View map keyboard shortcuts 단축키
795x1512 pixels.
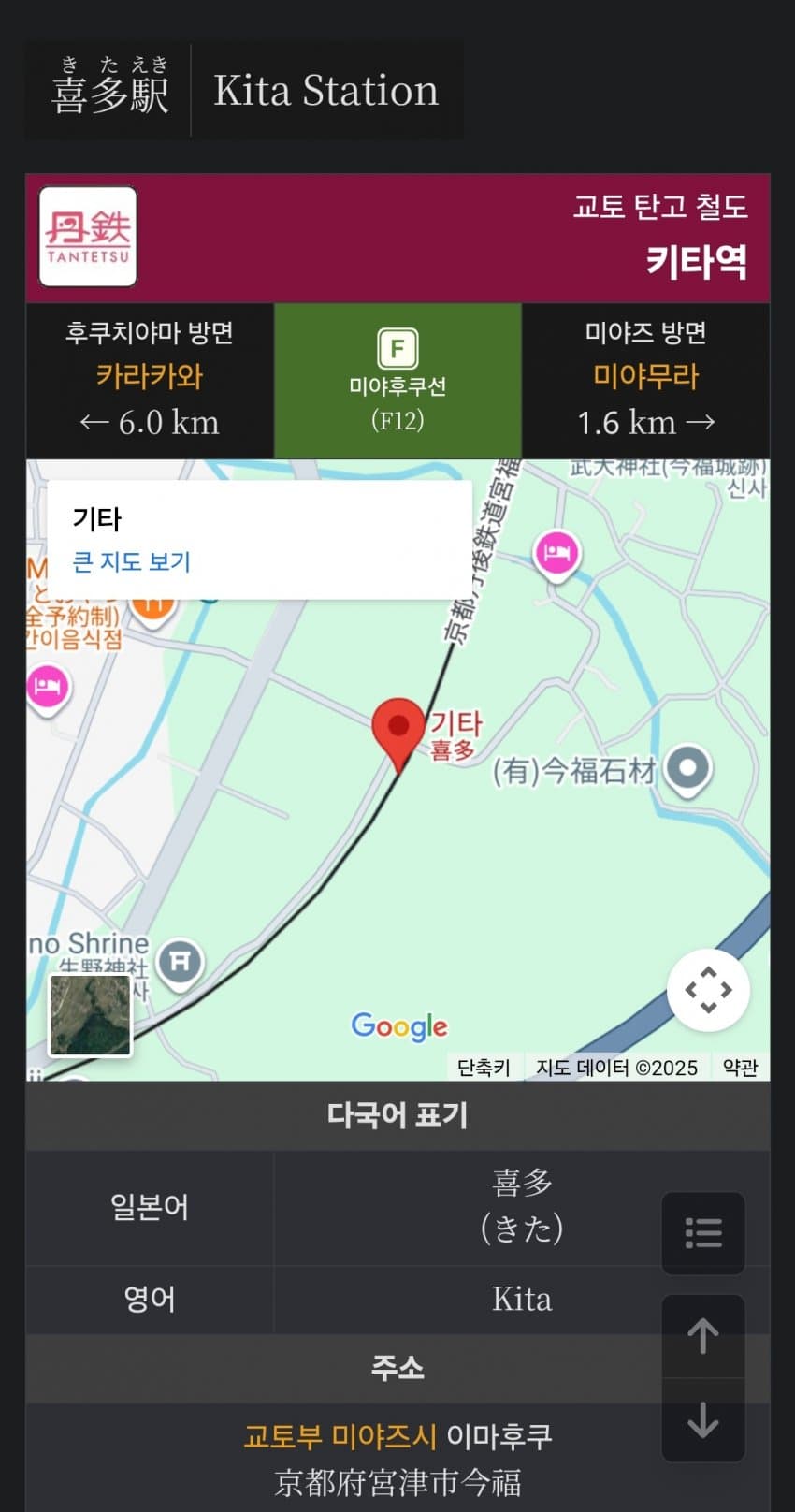[484, 1068]
